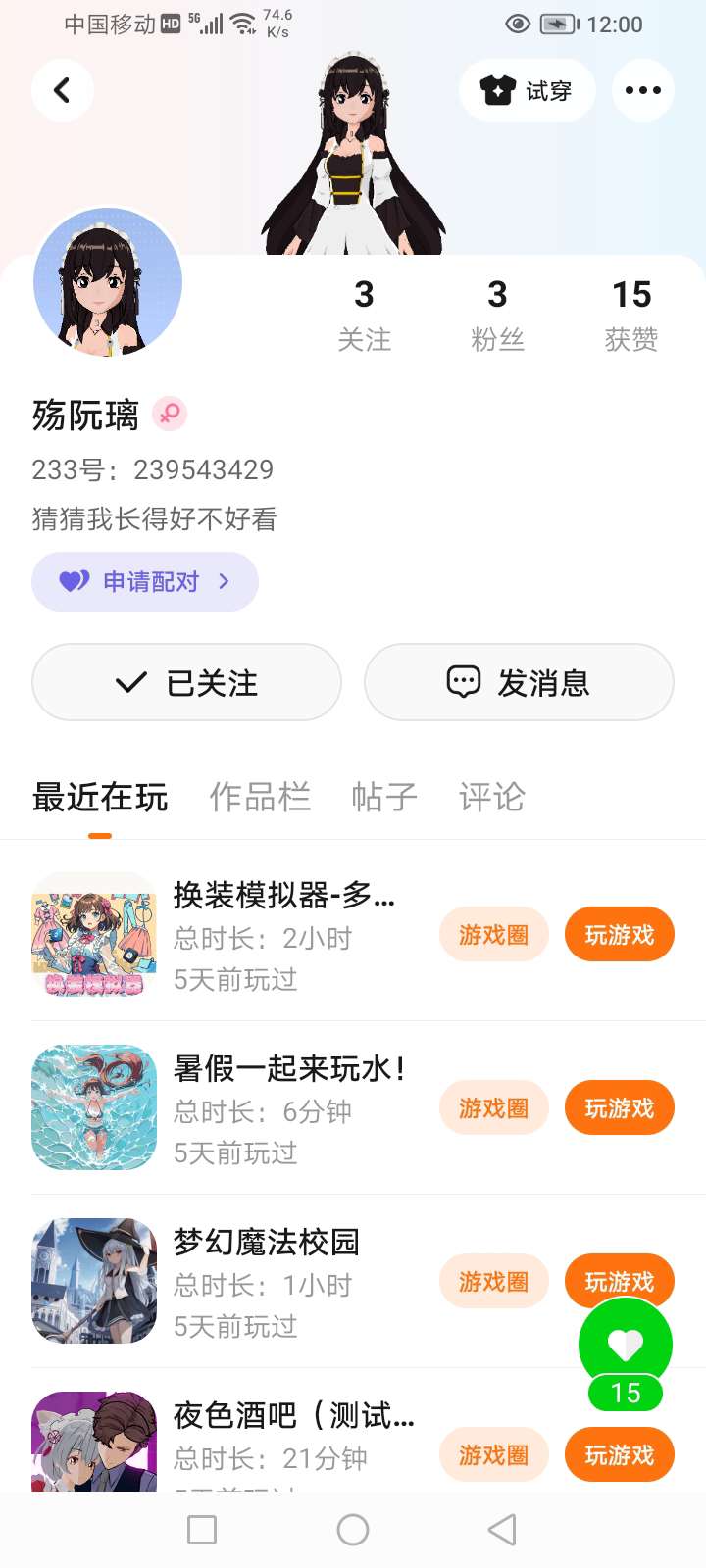Open the three-dot overflow menu
The width and height of the screenshot is (706, 1568).
(x=642, y=90)
